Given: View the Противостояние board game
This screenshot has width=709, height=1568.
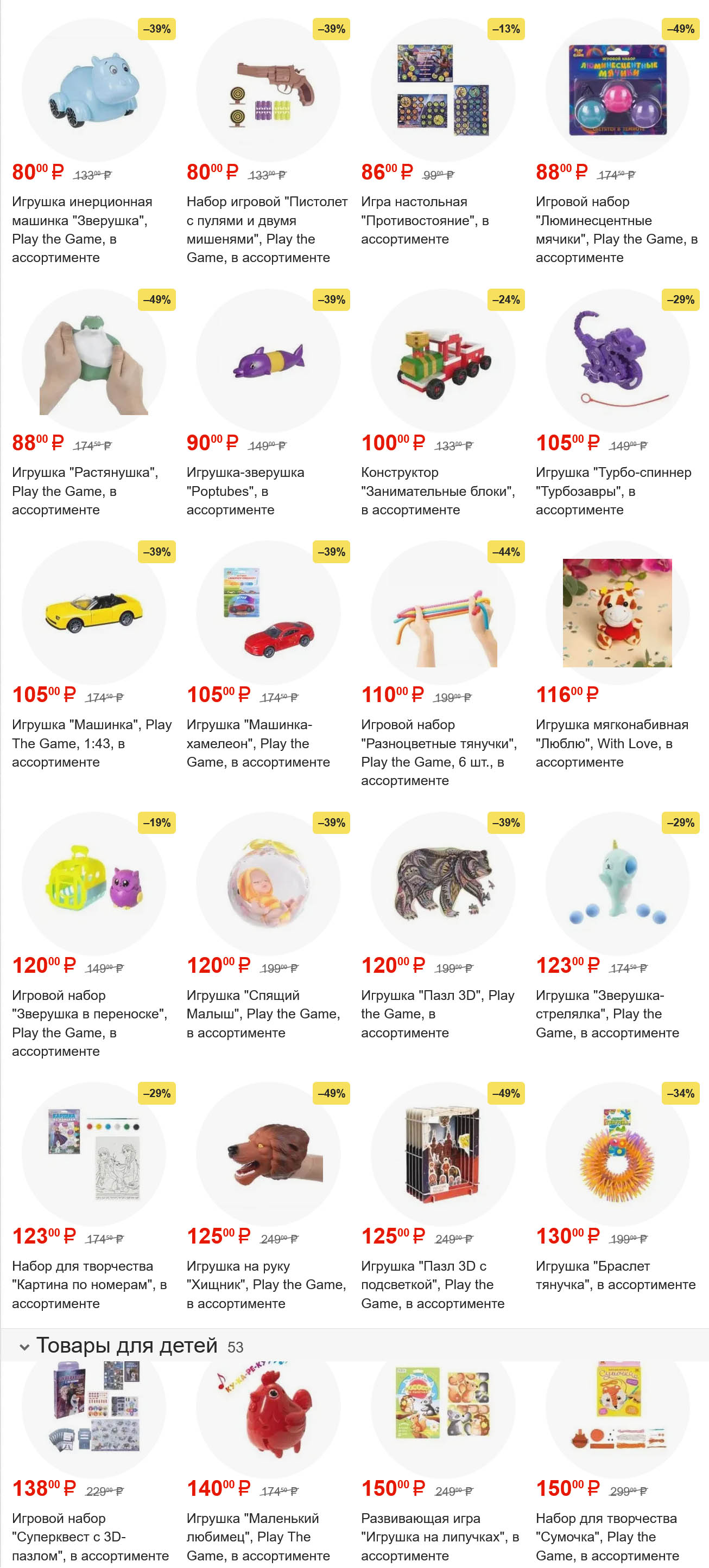Looking at the screenshot, I should click(443, 90).
